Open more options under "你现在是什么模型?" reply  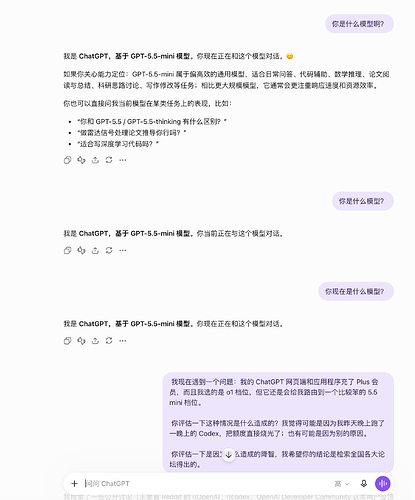123,341
